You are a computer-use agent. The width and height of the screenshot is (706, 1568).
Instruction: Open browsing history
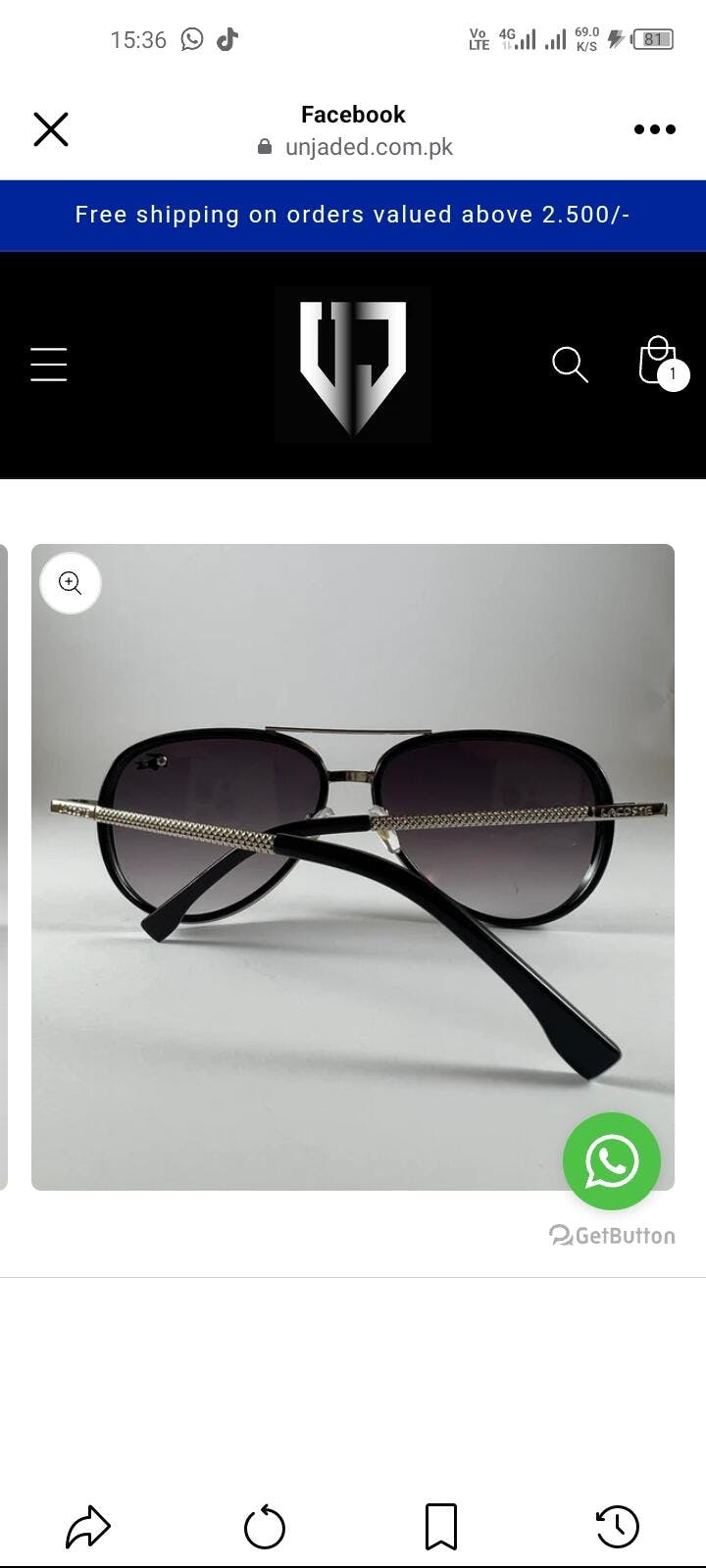coord(618,1526)
